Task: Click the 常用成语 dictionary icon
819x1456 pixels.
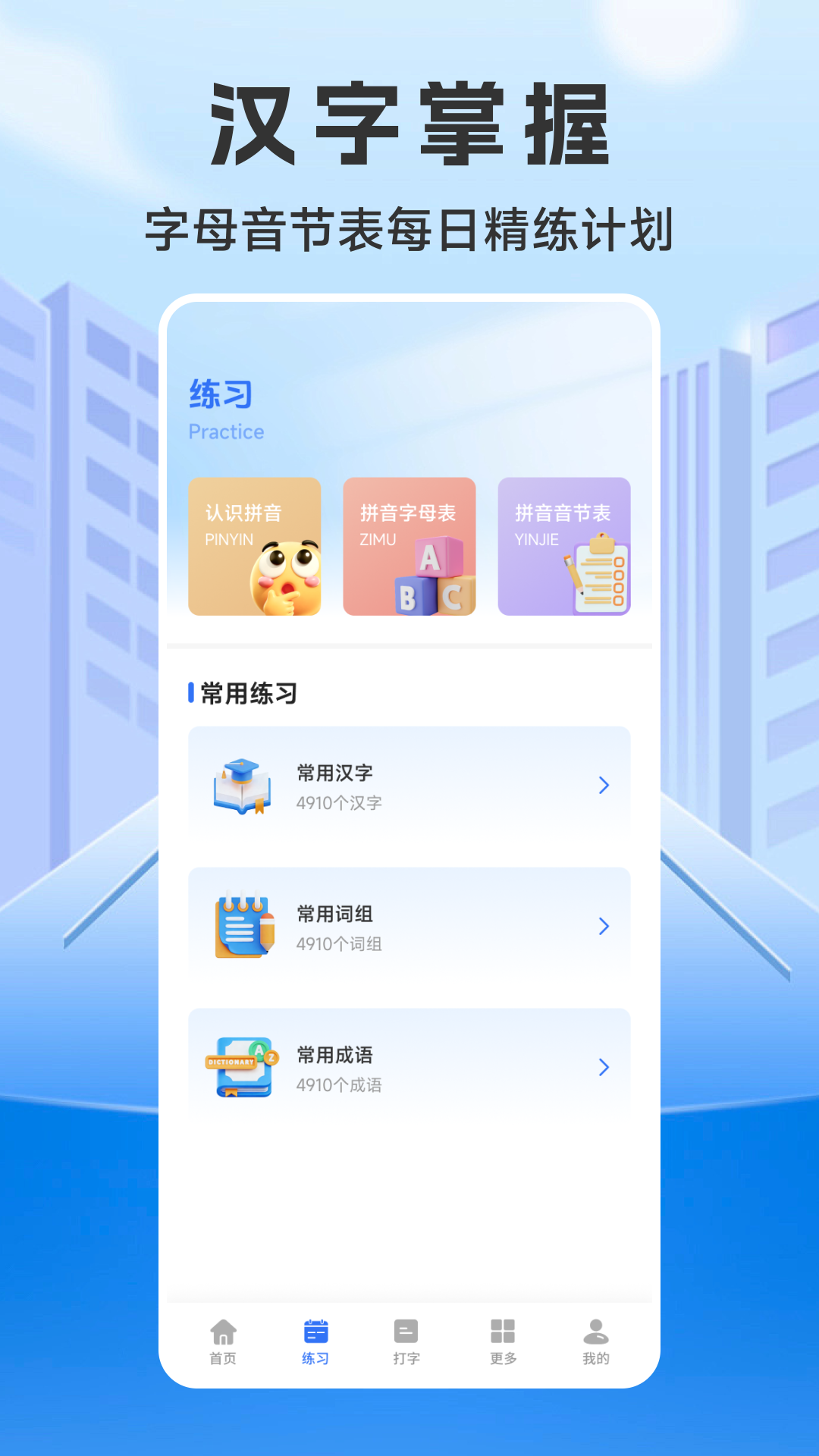Action: [x=243, y=1067]
